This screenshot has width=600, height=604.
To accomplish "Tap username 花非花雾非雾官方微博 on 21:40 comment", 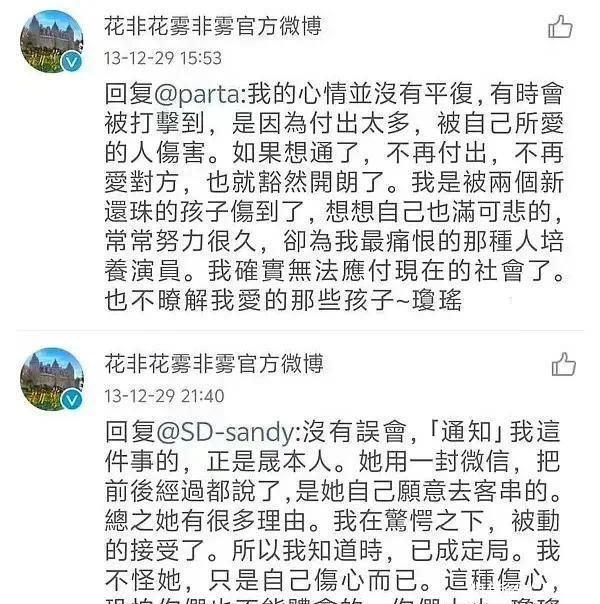I will (214, 364).
